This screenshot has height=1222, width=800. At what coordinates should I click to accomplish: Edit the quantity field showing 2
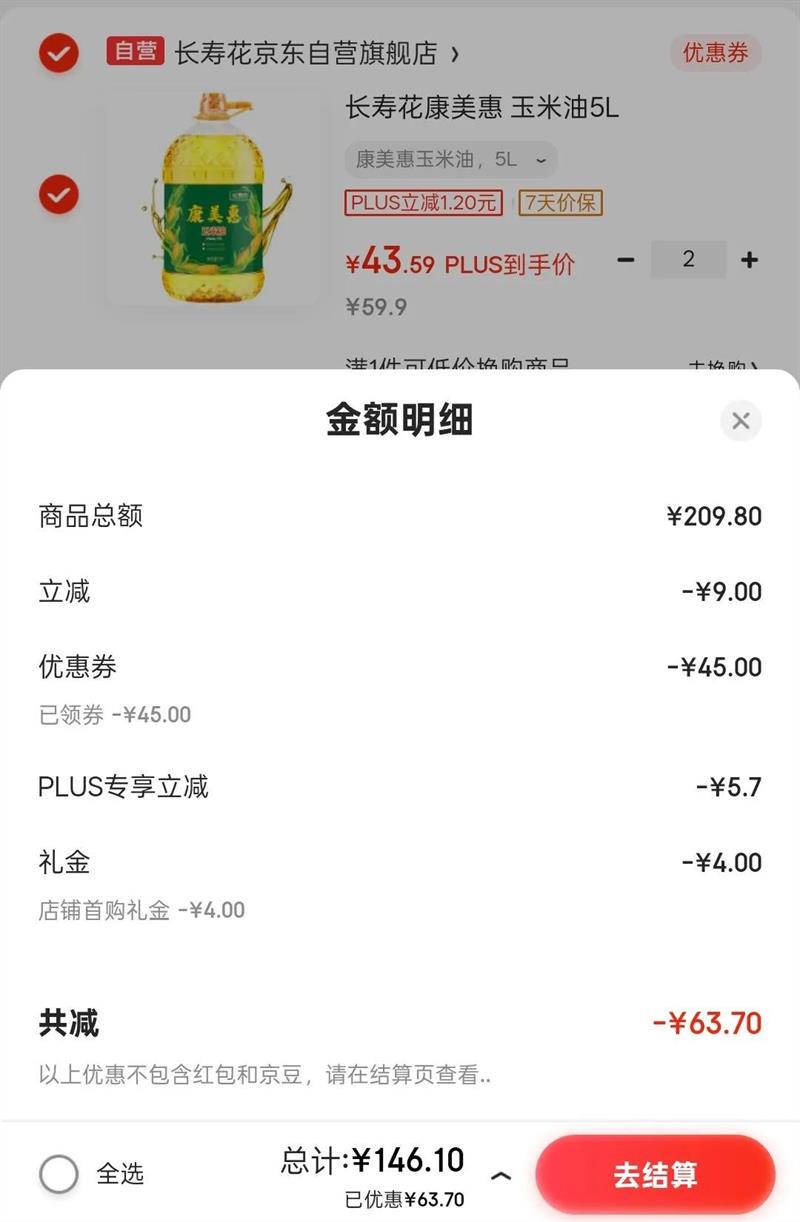688,260
